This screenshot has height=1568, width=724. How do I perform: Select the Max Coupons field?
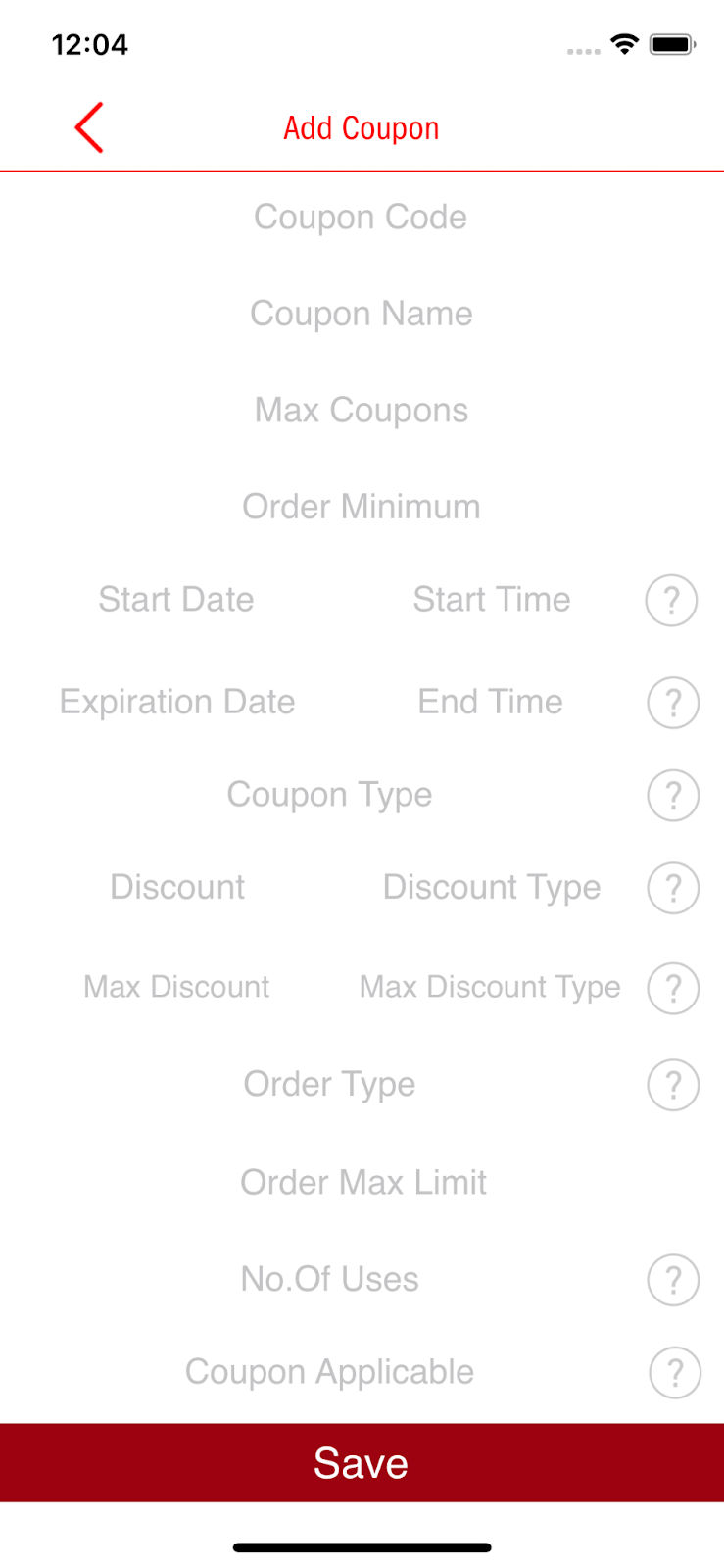coord(361,411)
